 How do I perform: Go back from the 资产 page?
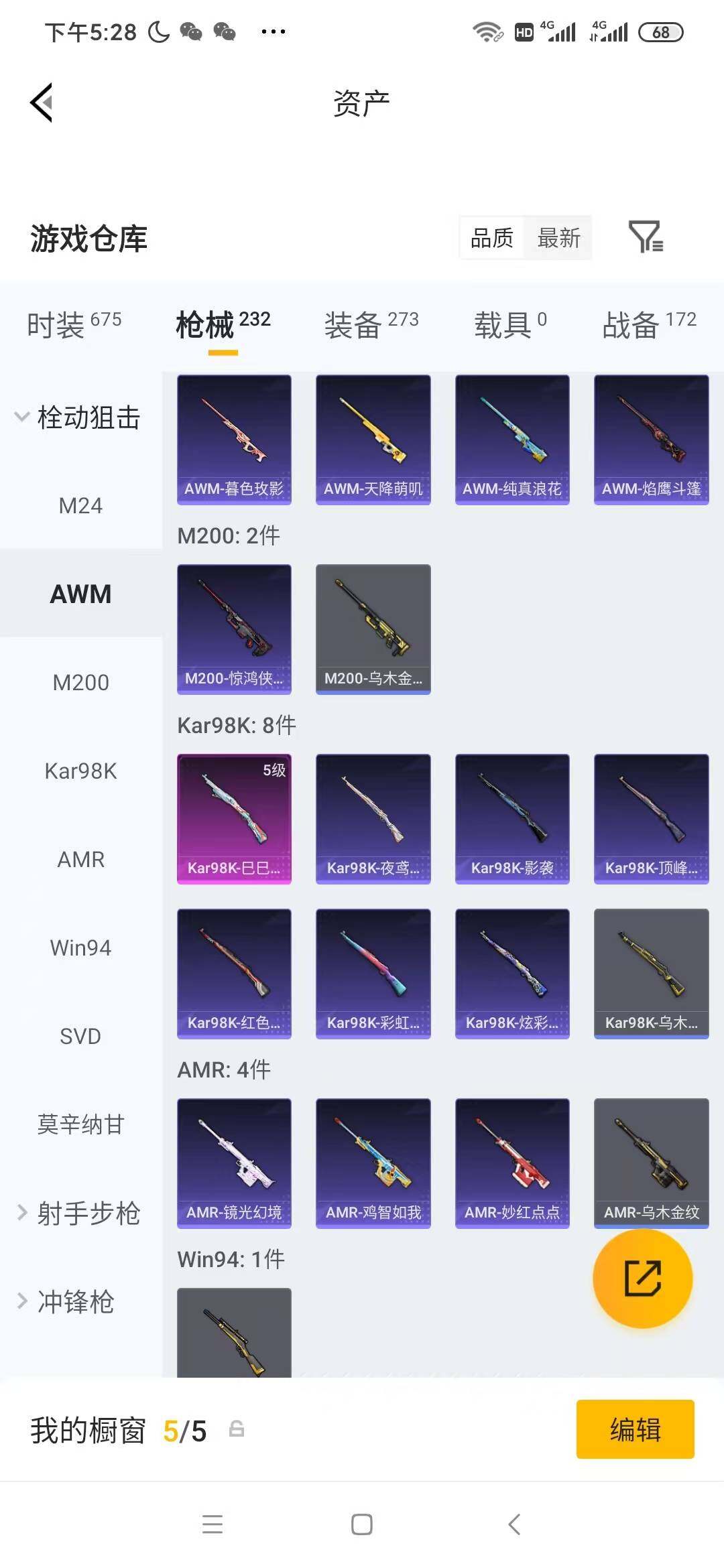(42, 103)
